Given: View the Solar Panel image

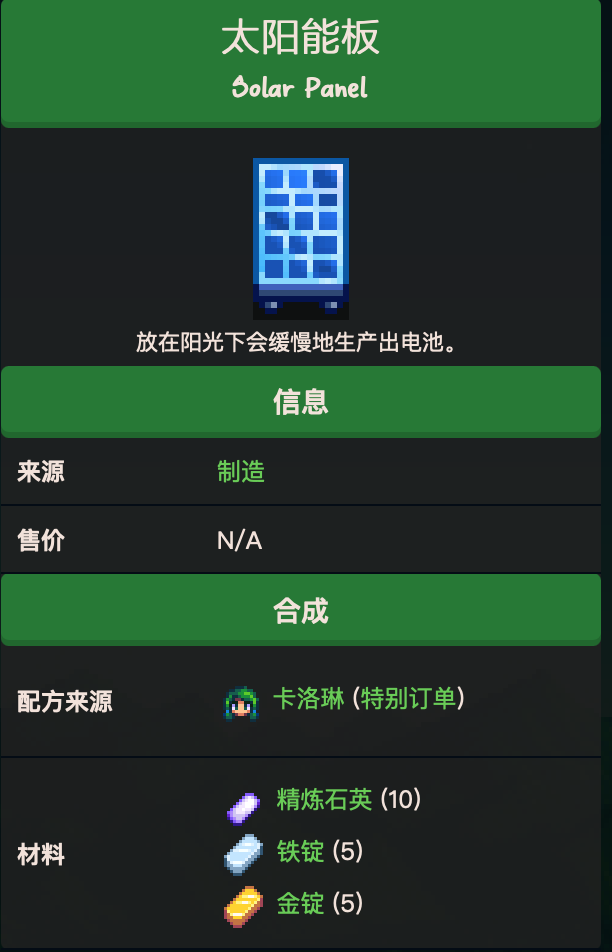Looking at the screenshot, I should (300, 238).
